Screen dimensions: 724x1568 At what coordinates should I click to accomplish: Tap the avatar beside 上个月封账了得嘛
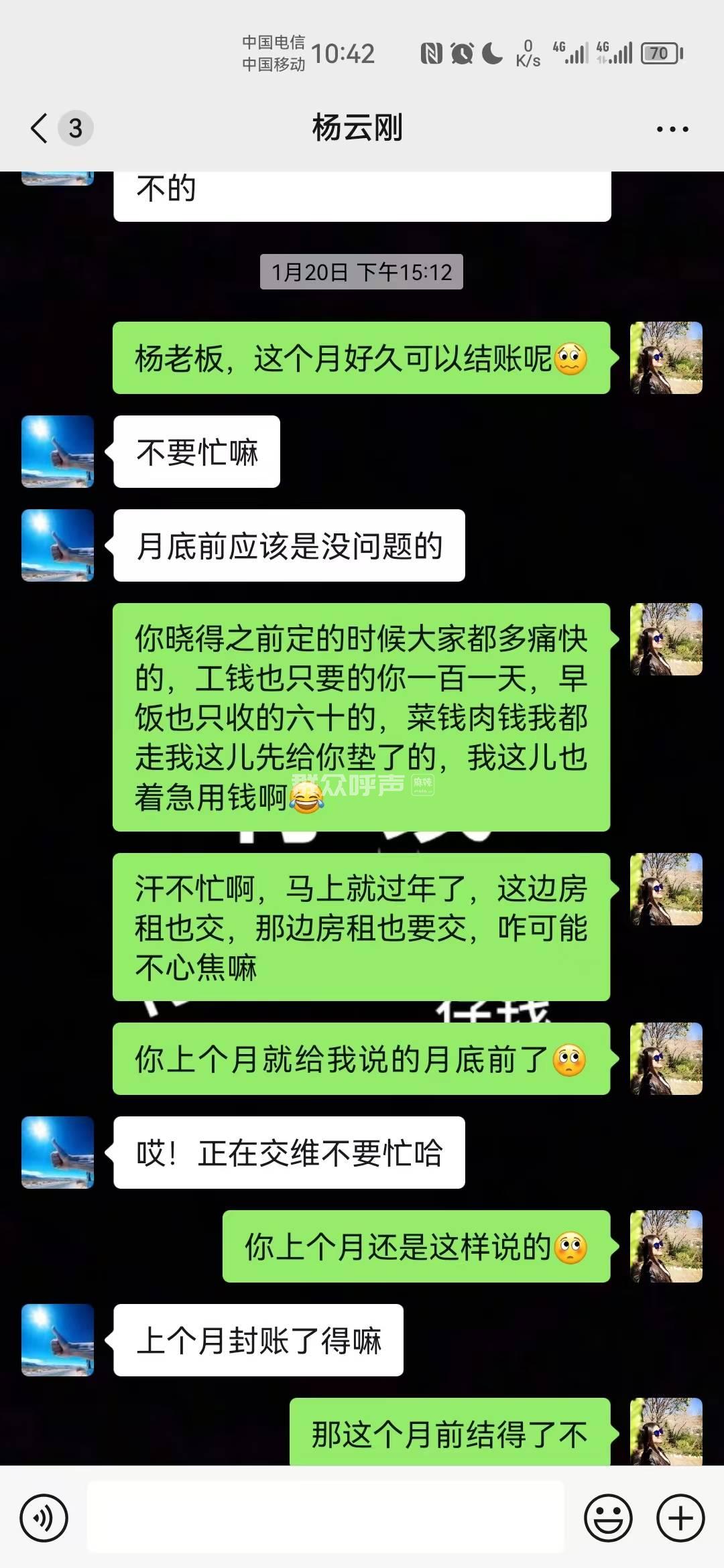click(x=58, y=1340)
